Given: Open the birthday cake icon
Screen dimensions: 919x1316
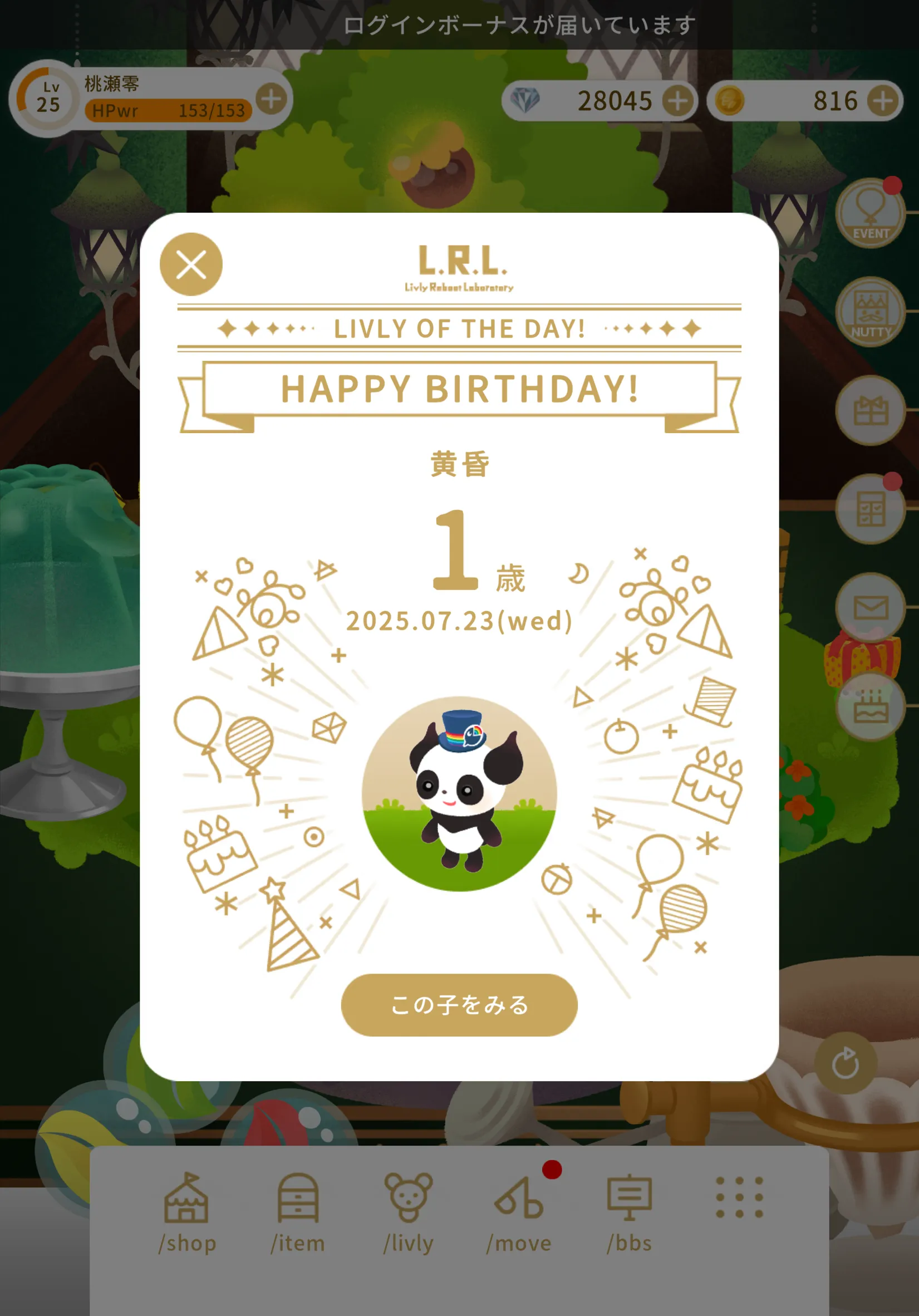Looking at the screenshot, I should [x=871, y=706].
